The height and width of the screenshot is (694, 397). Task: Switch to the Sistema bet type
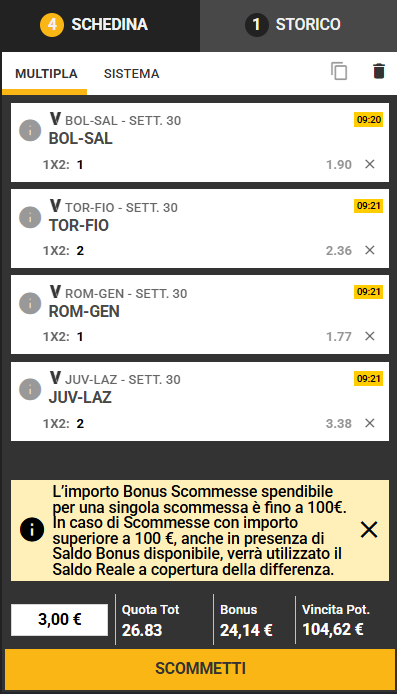pyautogui.click(x=131, y=73)
